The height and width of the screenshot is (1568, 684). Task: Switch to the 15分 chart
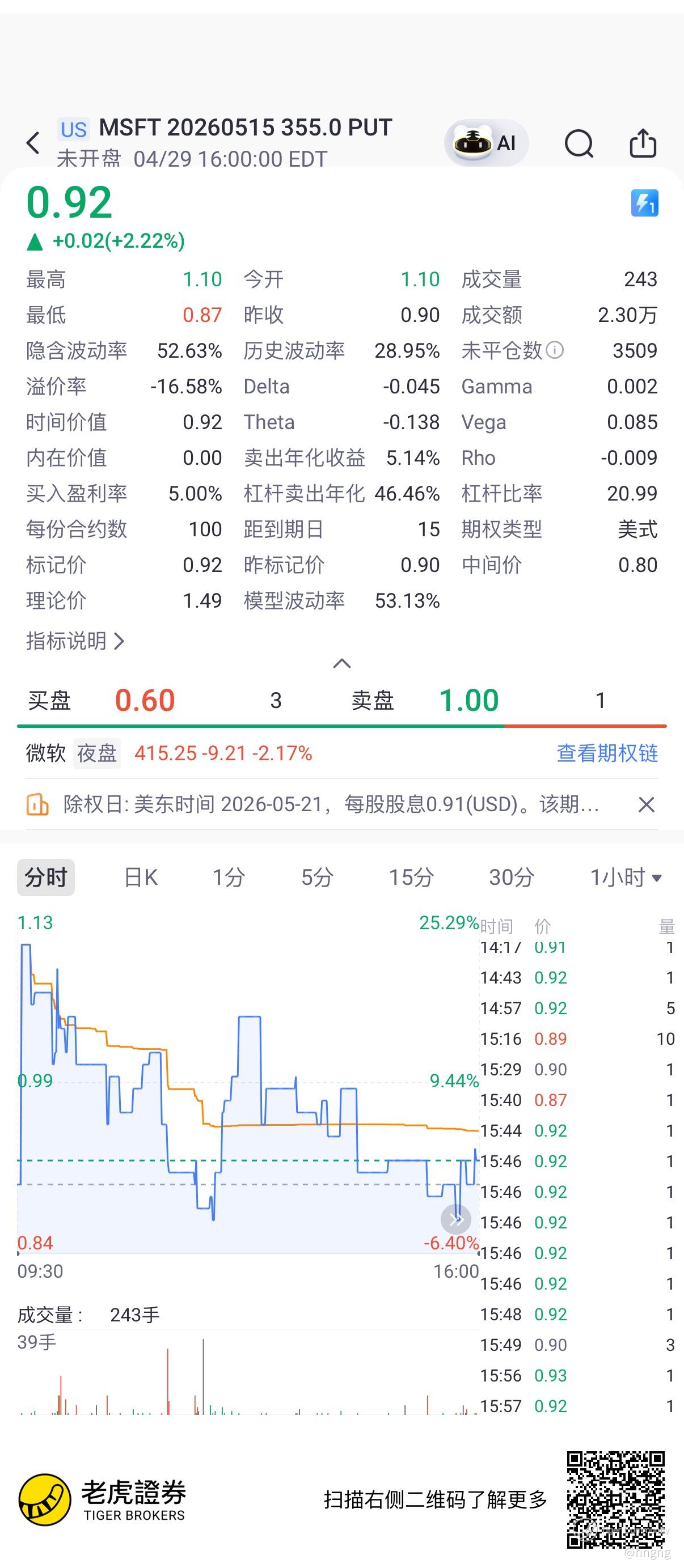(411, 877)
